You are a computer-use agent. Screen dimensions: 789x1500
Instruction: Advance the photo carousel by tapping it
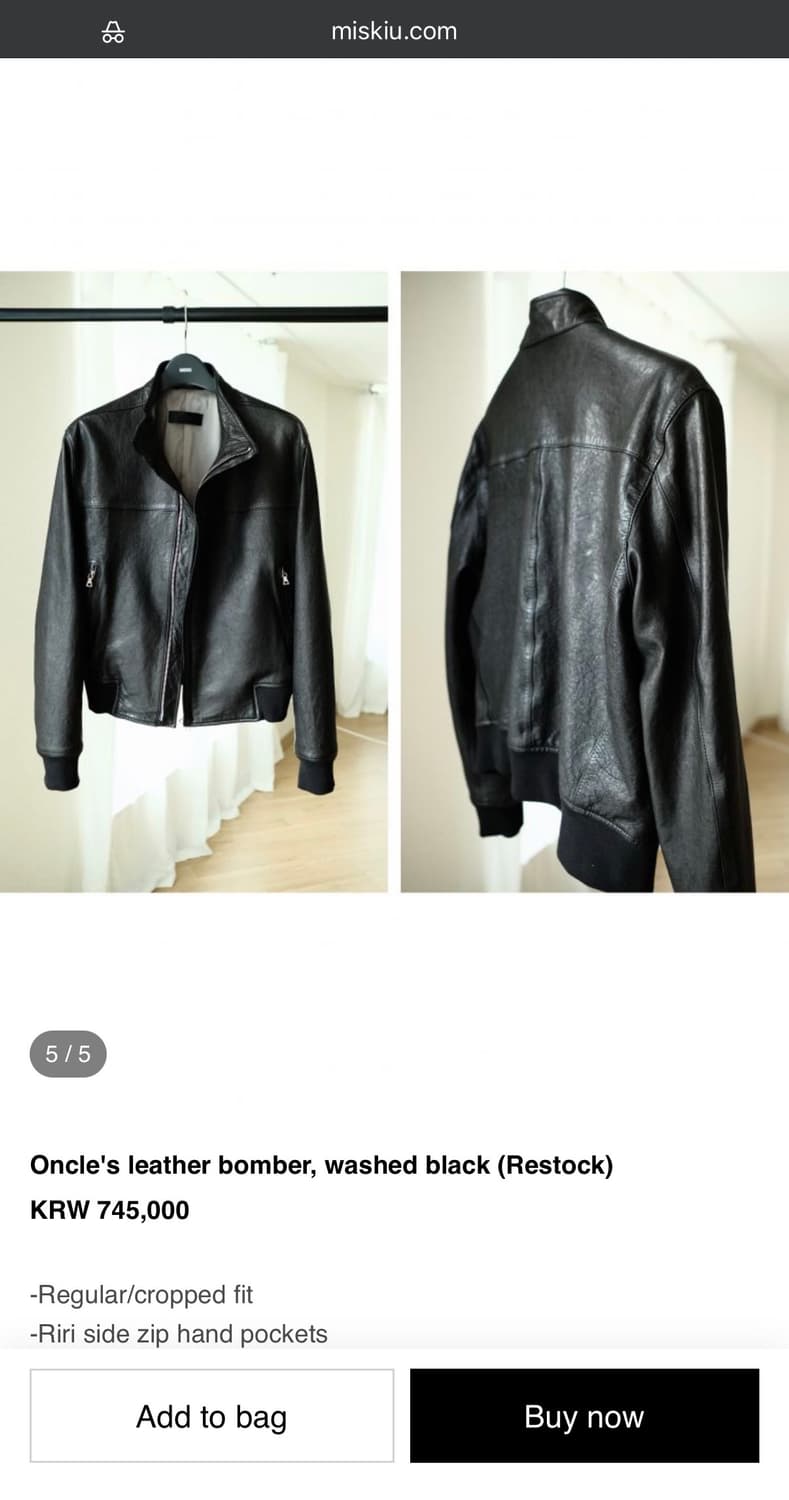click(394, 577)
